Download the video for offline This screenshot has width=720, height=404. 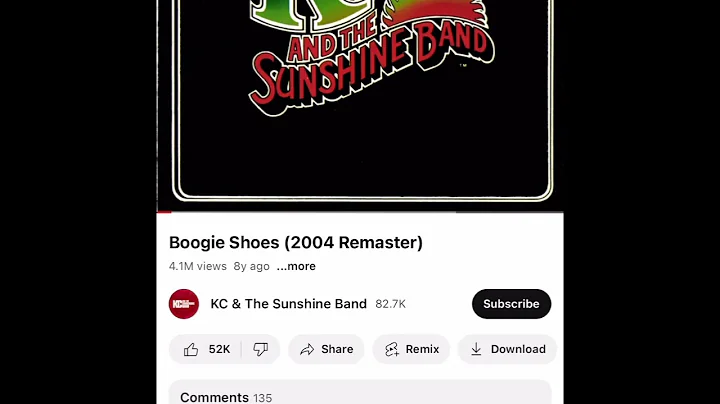click(507, 349)
